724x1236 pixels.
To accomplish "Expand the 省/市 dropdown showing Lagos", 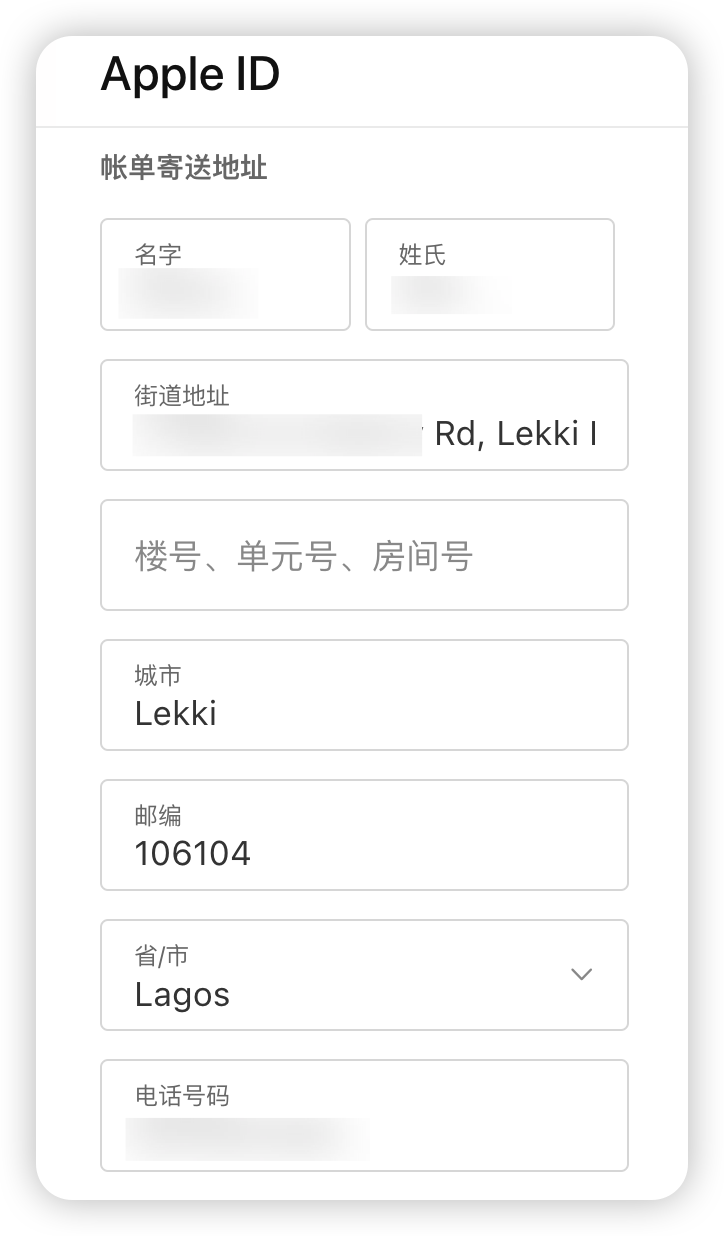I will [x=364, y=975].
